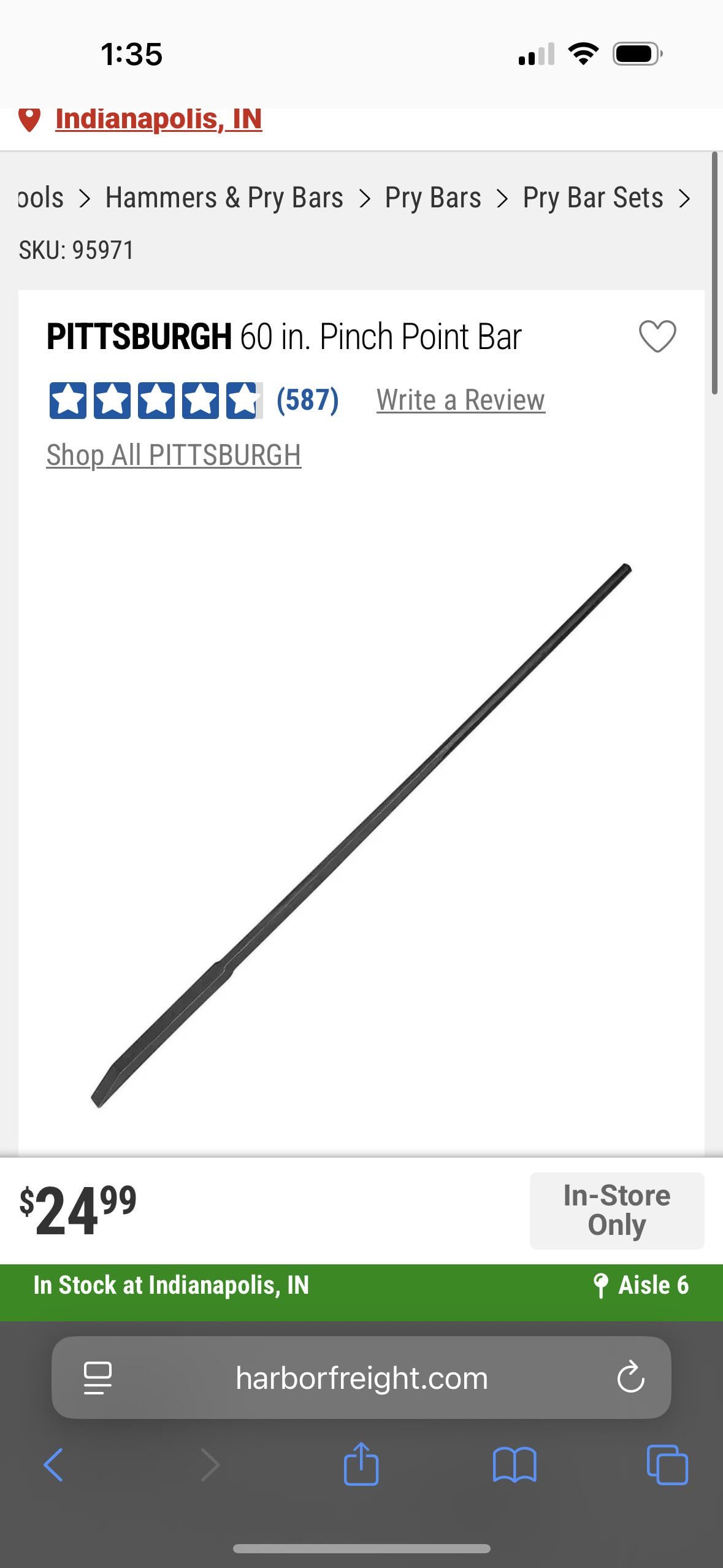Show Aisle 6 store location
Image resolution: width=723 pixels, height=1568 pixels.
click(x=641, y=1285)
